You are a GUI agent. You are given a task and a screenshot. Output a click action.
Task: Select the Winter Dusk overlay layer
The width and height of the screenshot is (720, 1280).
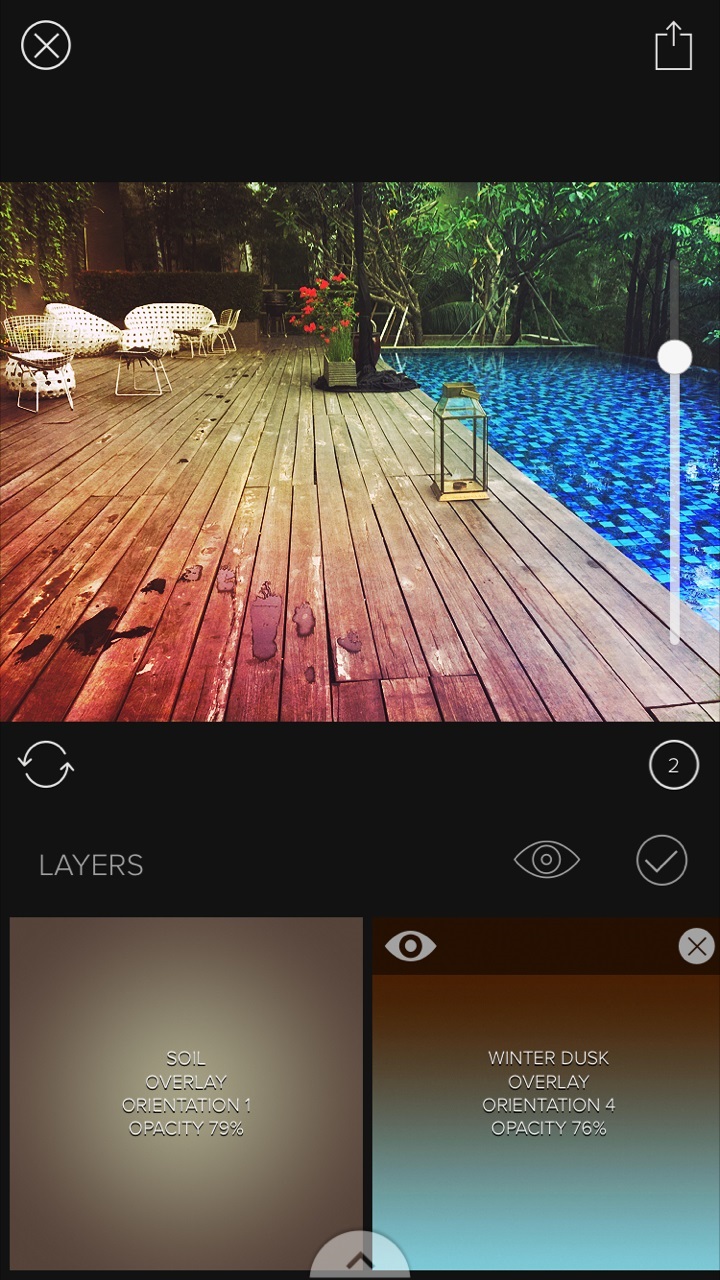(x=546, y=1094)
